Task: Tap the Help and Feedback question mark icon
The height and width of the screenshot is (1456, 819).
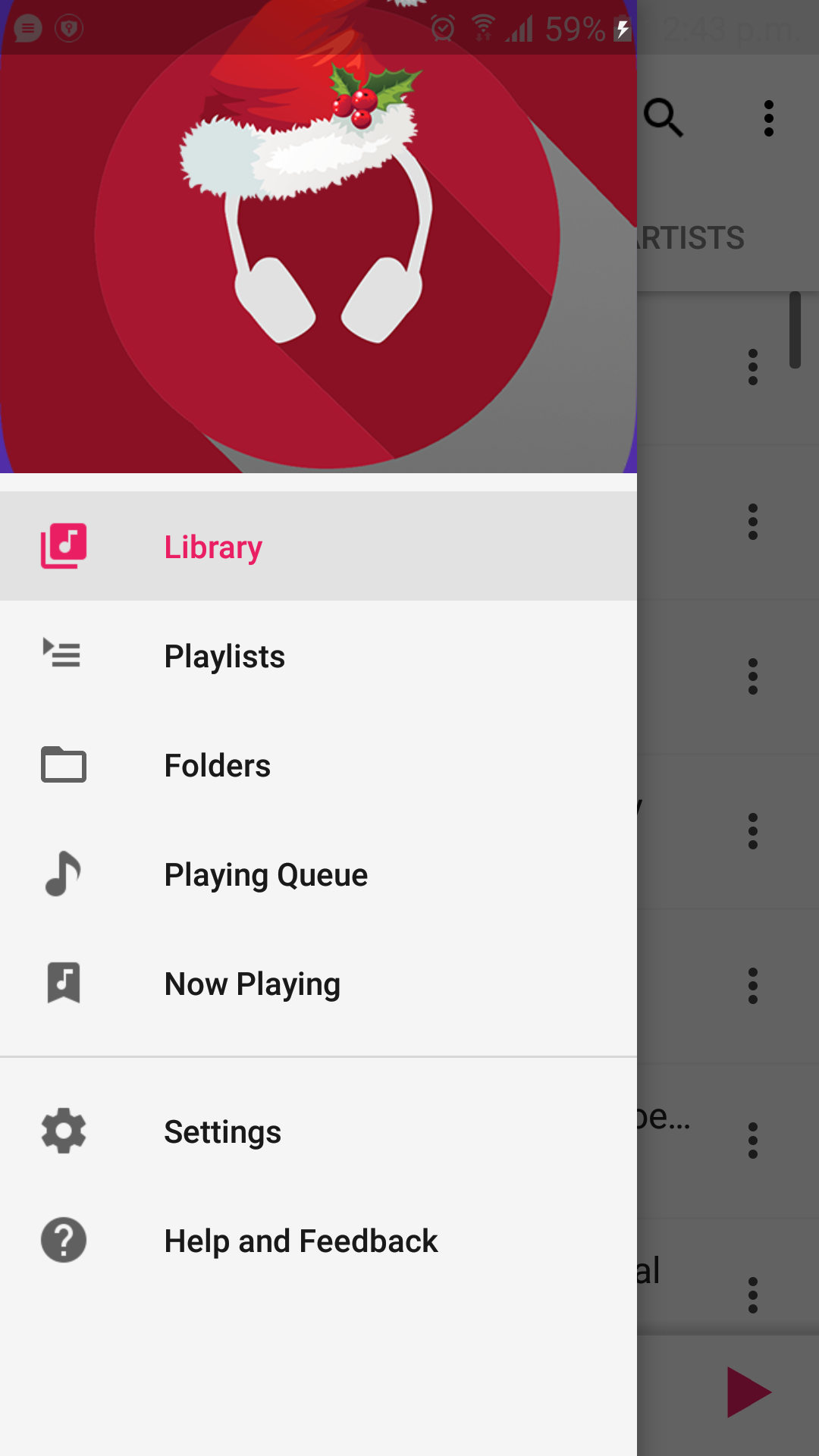Action: point(63,1241)
